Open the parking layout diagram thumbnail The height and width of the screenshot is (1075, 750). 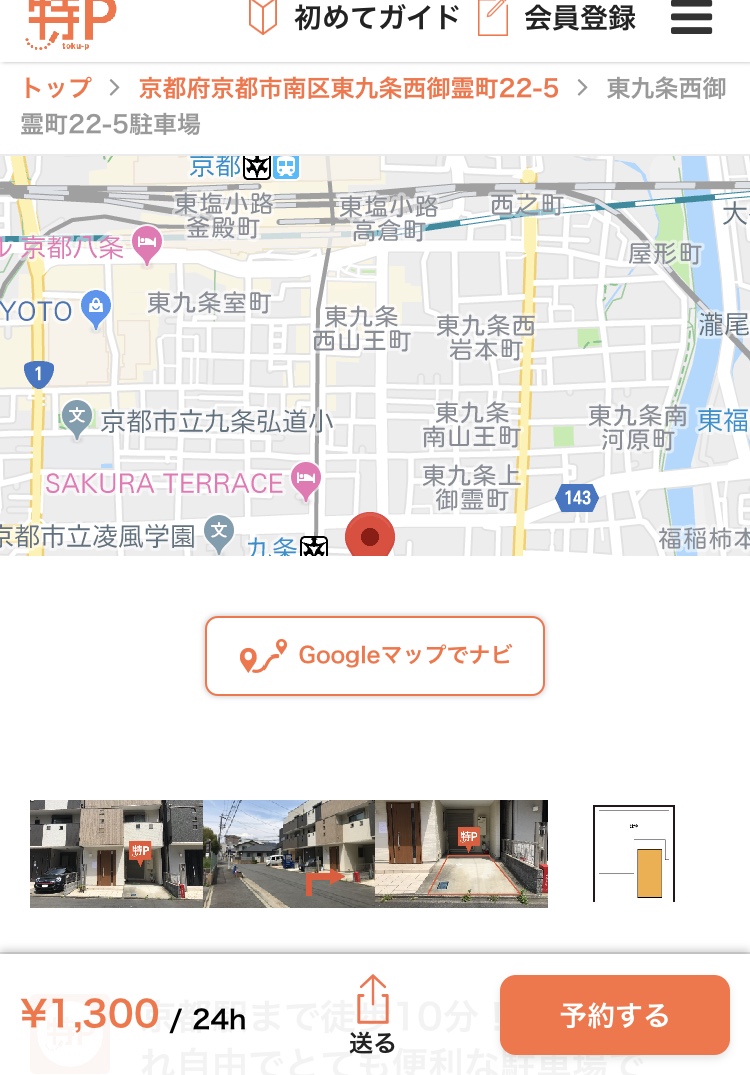coord(634,853)
